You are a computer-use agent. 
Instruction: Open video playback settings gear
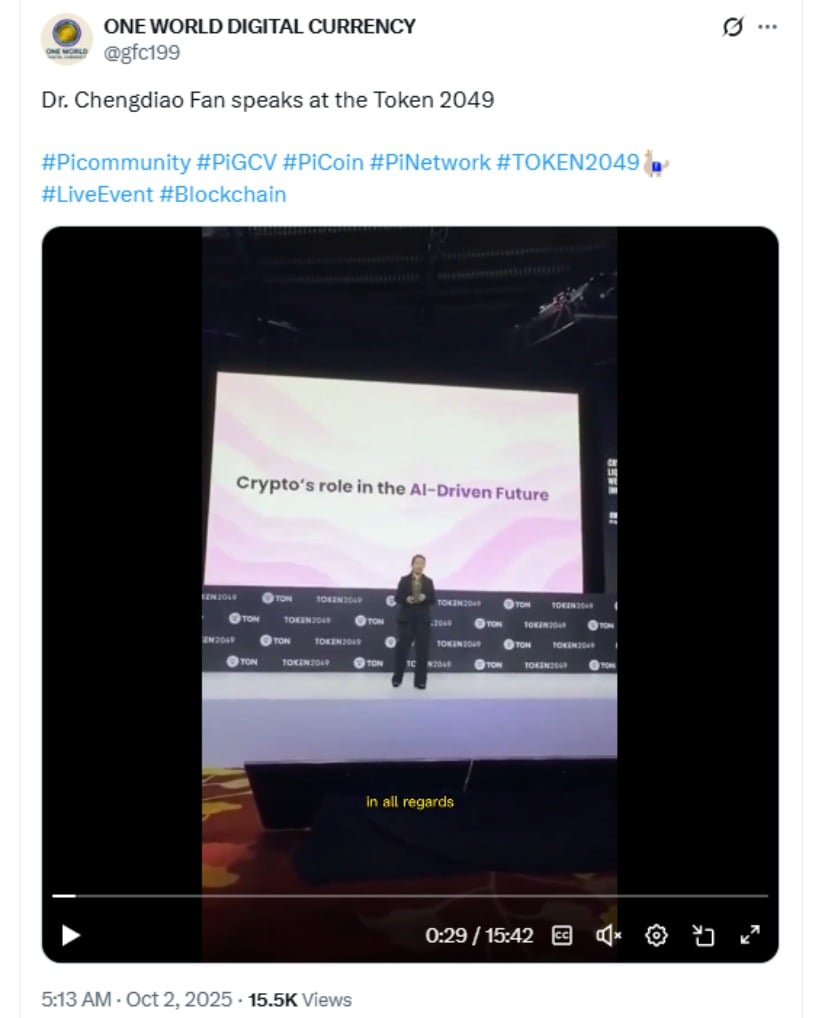click(656, 936)
